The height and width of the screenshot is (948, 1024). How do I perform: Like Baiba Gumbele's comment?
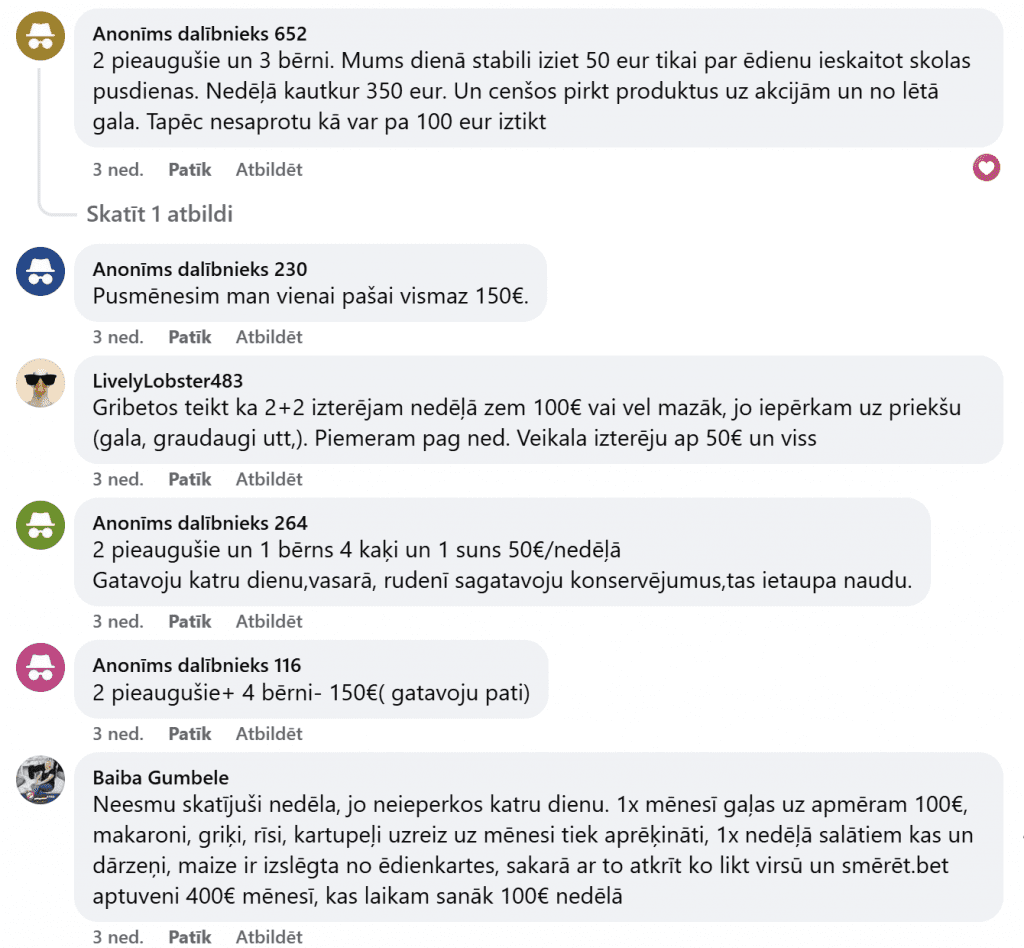coord(190,937)
